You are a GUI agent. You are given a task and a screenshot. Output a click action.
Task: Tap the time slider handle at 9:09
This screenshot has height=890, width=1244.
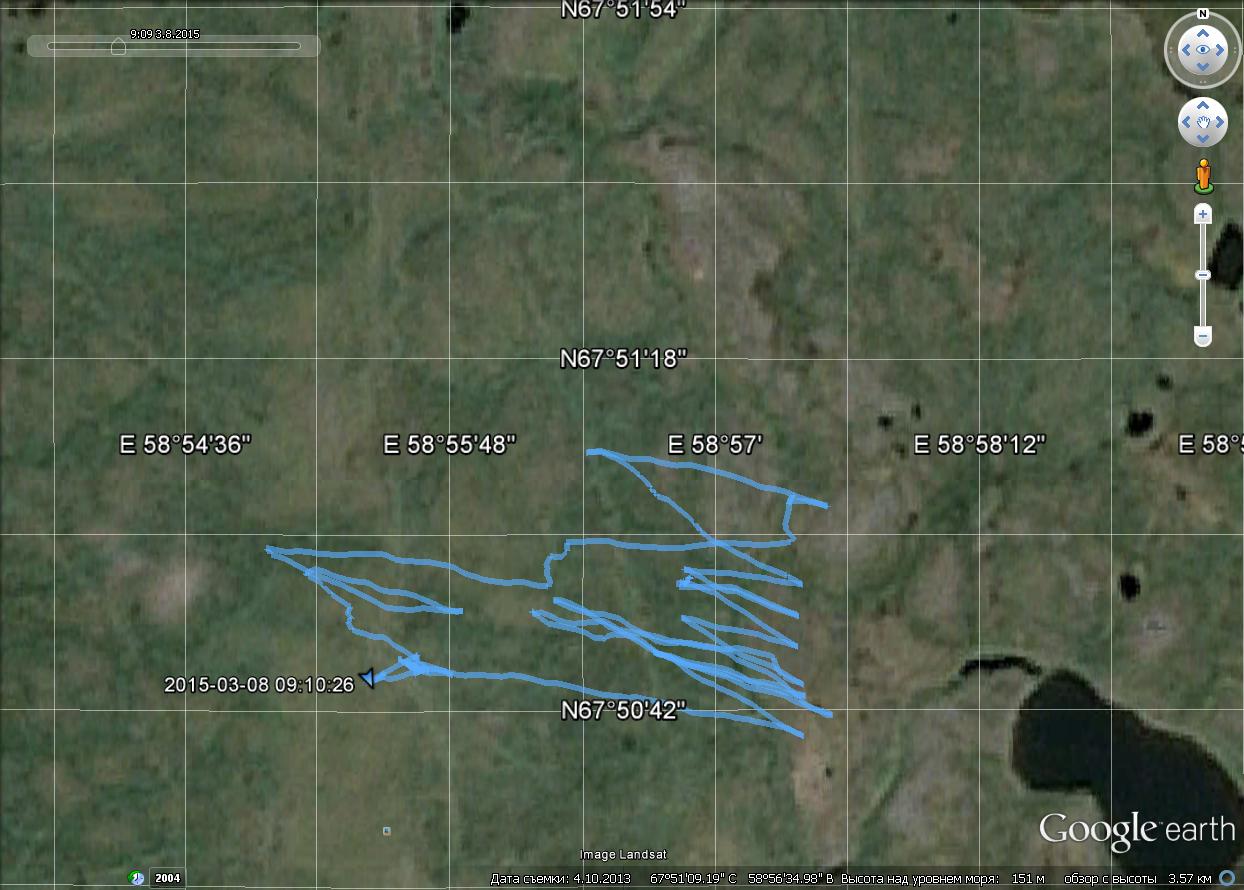(118, 46)
